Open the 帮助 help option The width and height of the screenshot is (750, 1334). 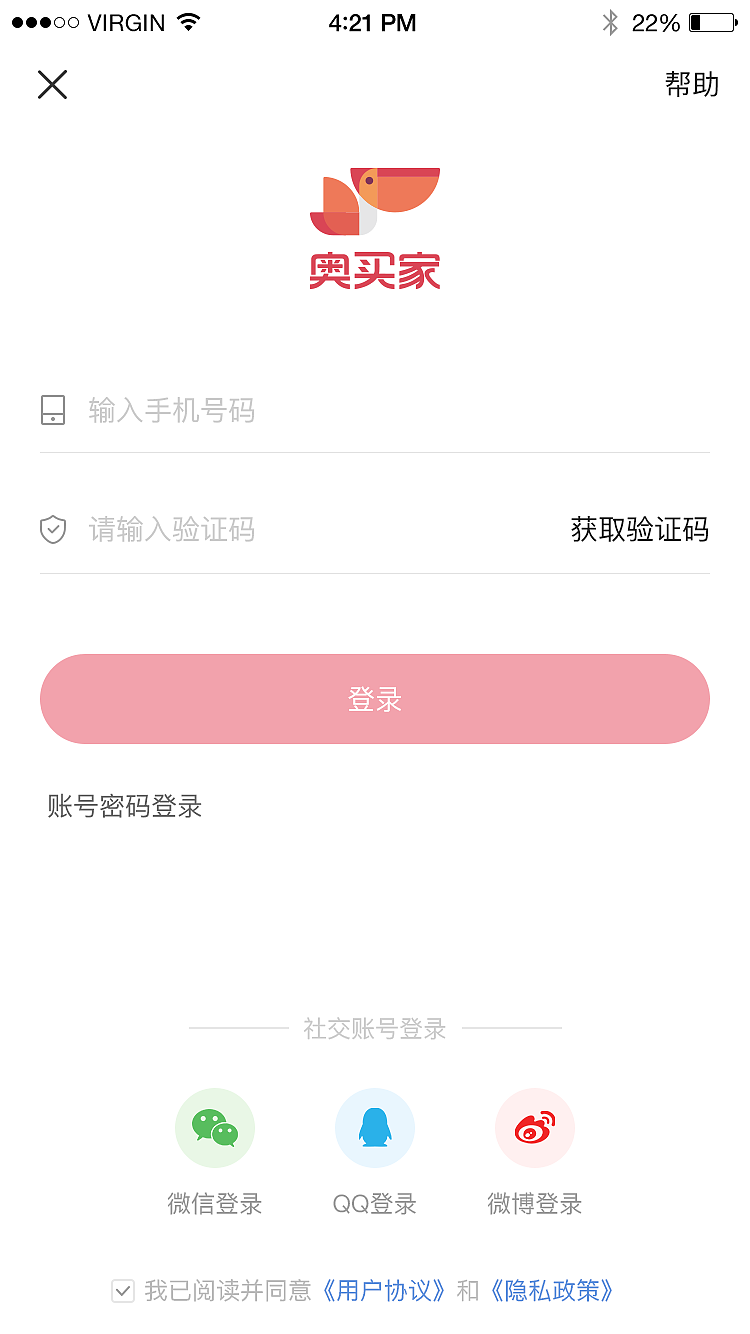pos(692,85)
